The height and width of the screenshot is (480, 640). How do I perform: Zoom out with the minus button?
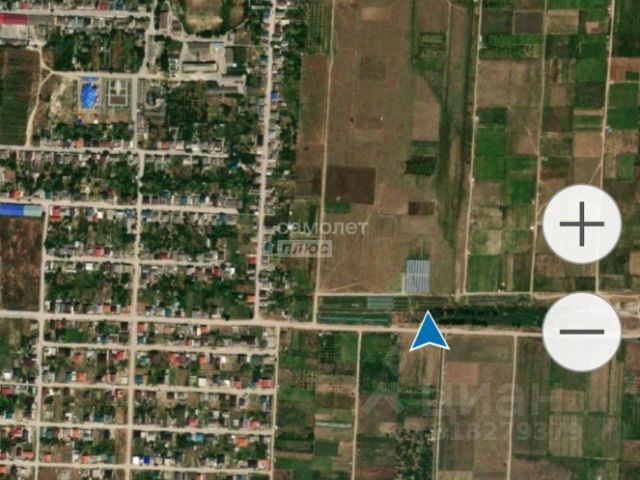tap(581, 331)
